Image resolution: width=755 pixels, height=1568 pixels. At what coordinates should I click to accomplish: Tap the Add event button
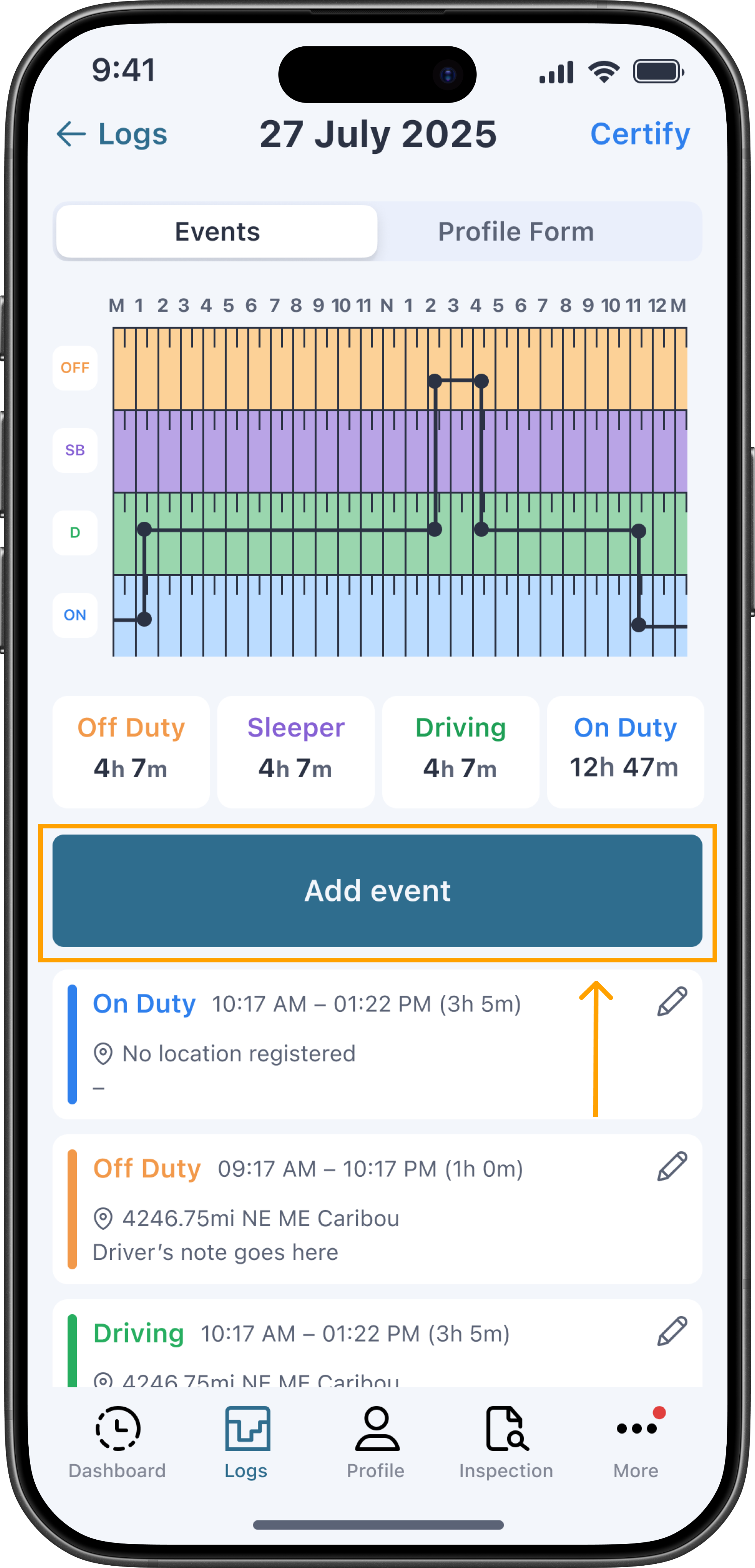[377, 890]
